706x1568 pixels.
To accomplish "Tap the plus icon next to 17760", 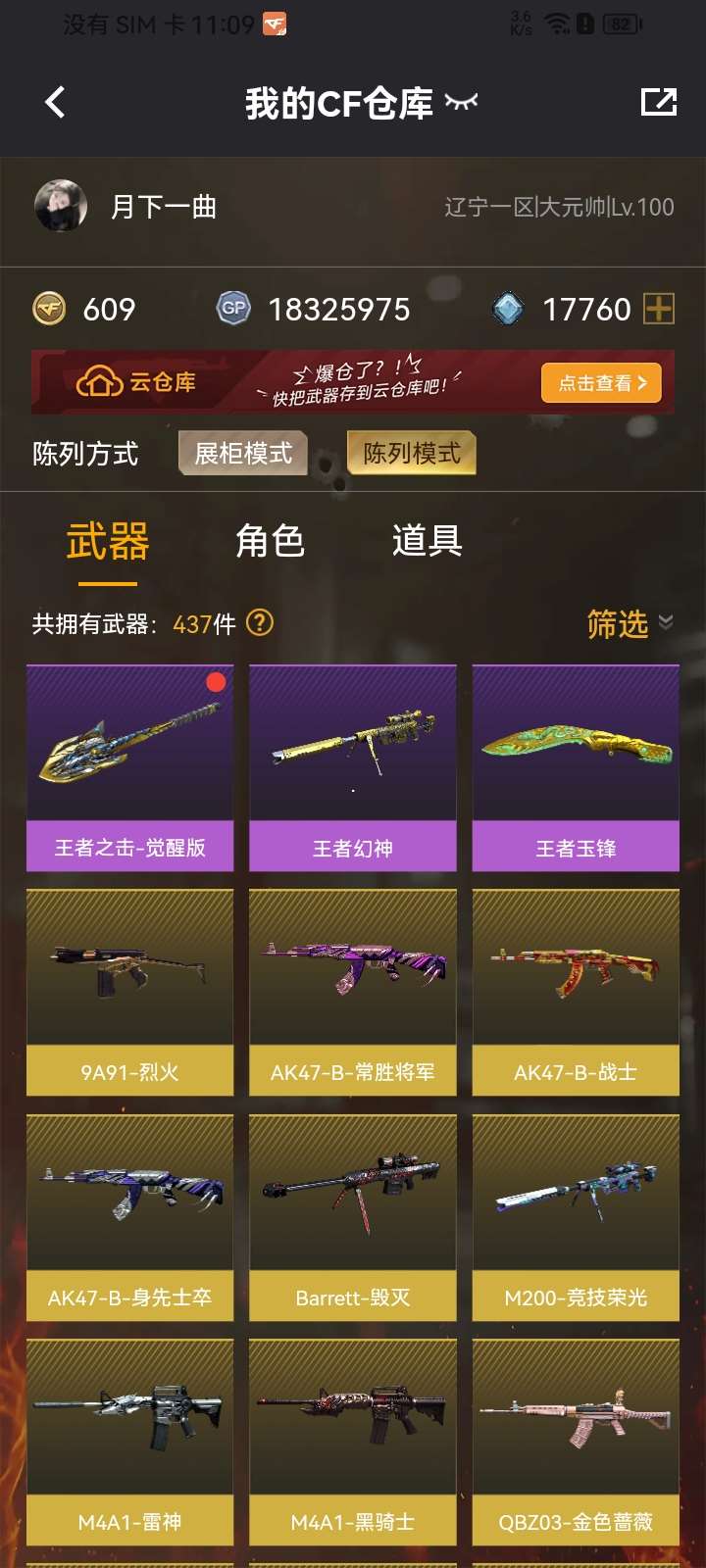I will [x=659, y=310].
